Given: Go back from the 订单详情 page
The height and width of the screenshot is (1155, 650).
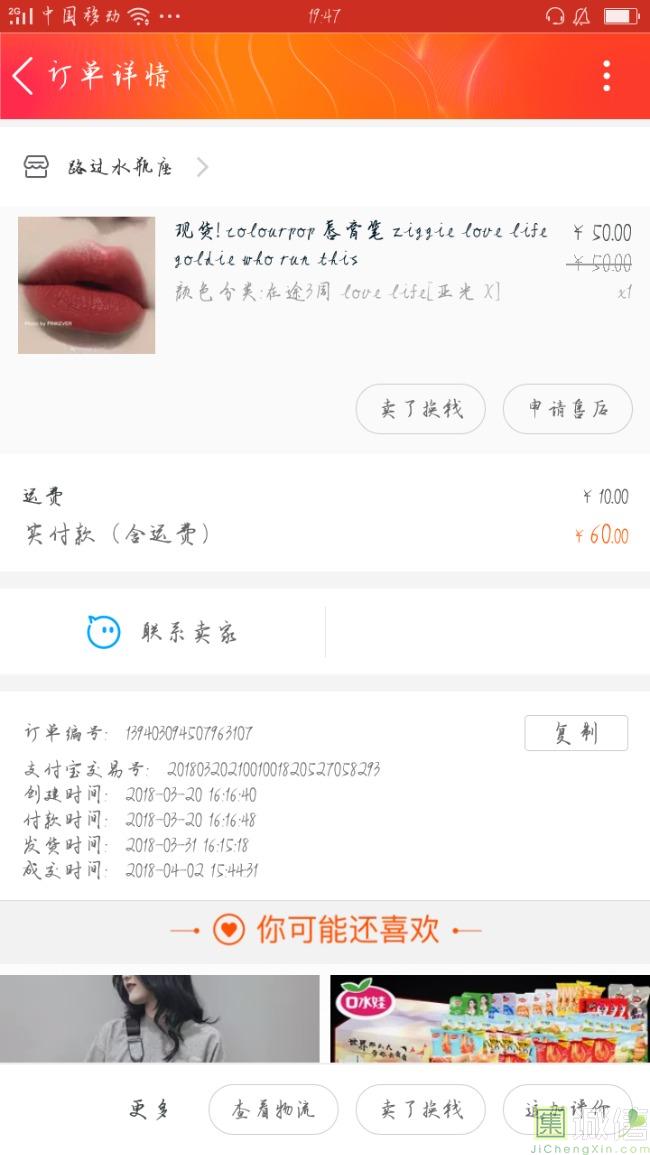Looking at the screenshot, I should 24,76.
